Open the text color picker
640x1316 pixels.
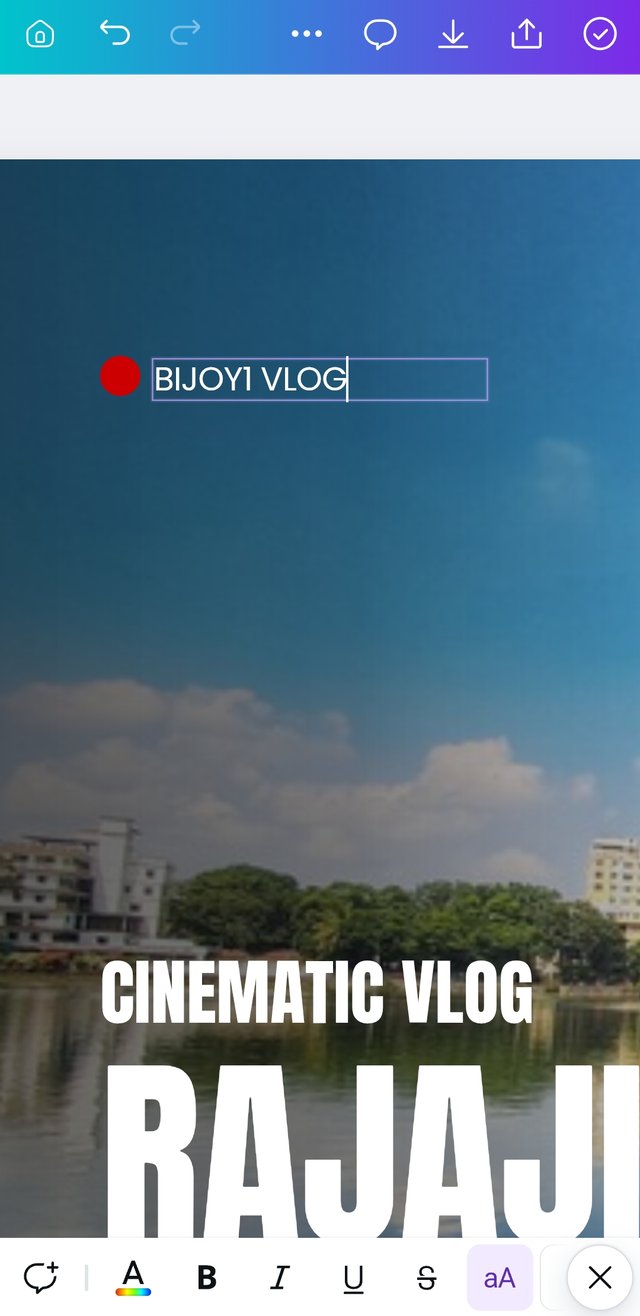(133, 1277)
